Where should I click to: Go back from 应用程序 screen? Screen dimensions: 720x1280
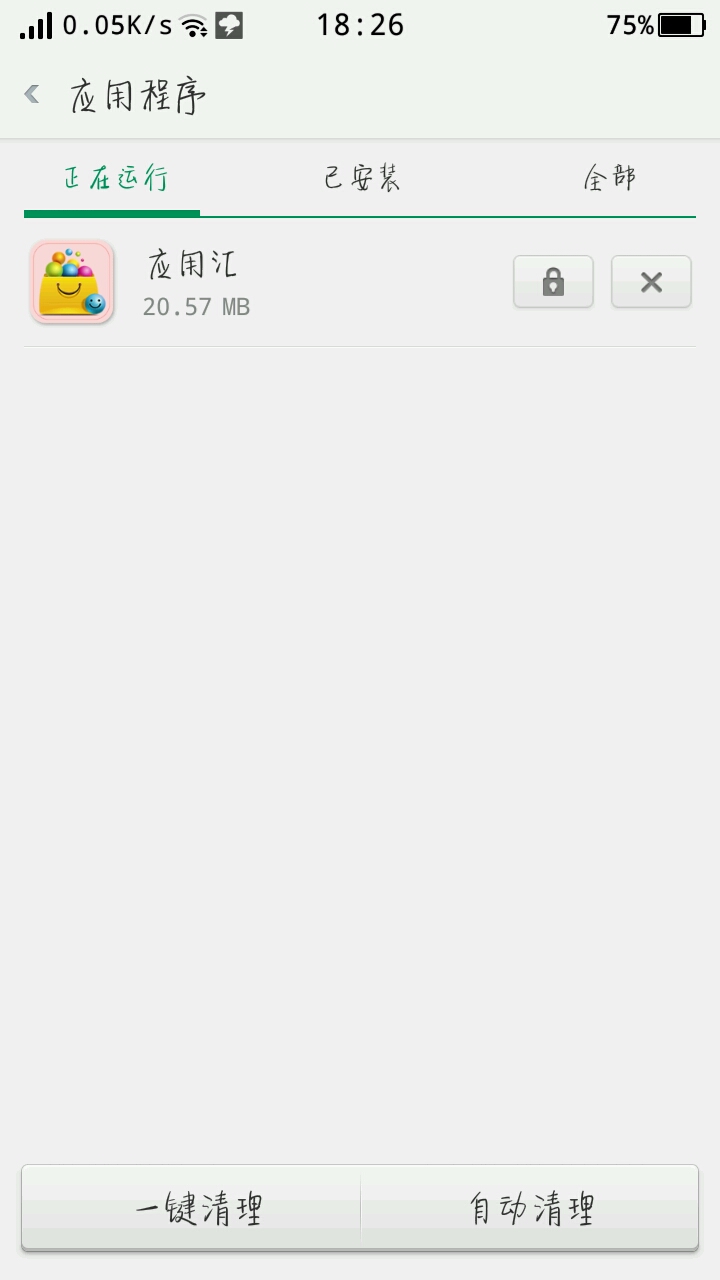pyautogui.click(x=32, y=95)
